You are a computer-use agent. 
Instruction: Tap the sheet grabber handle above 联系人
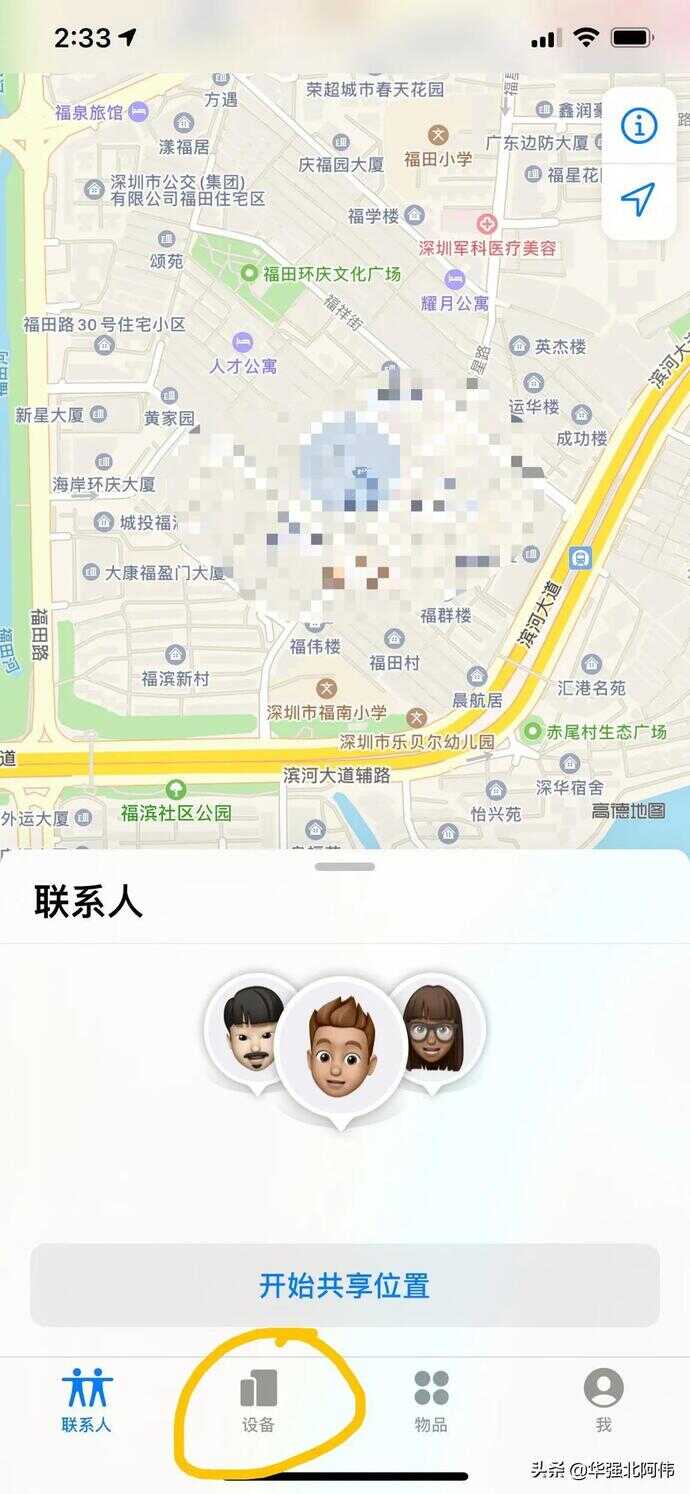click(344, 866)
